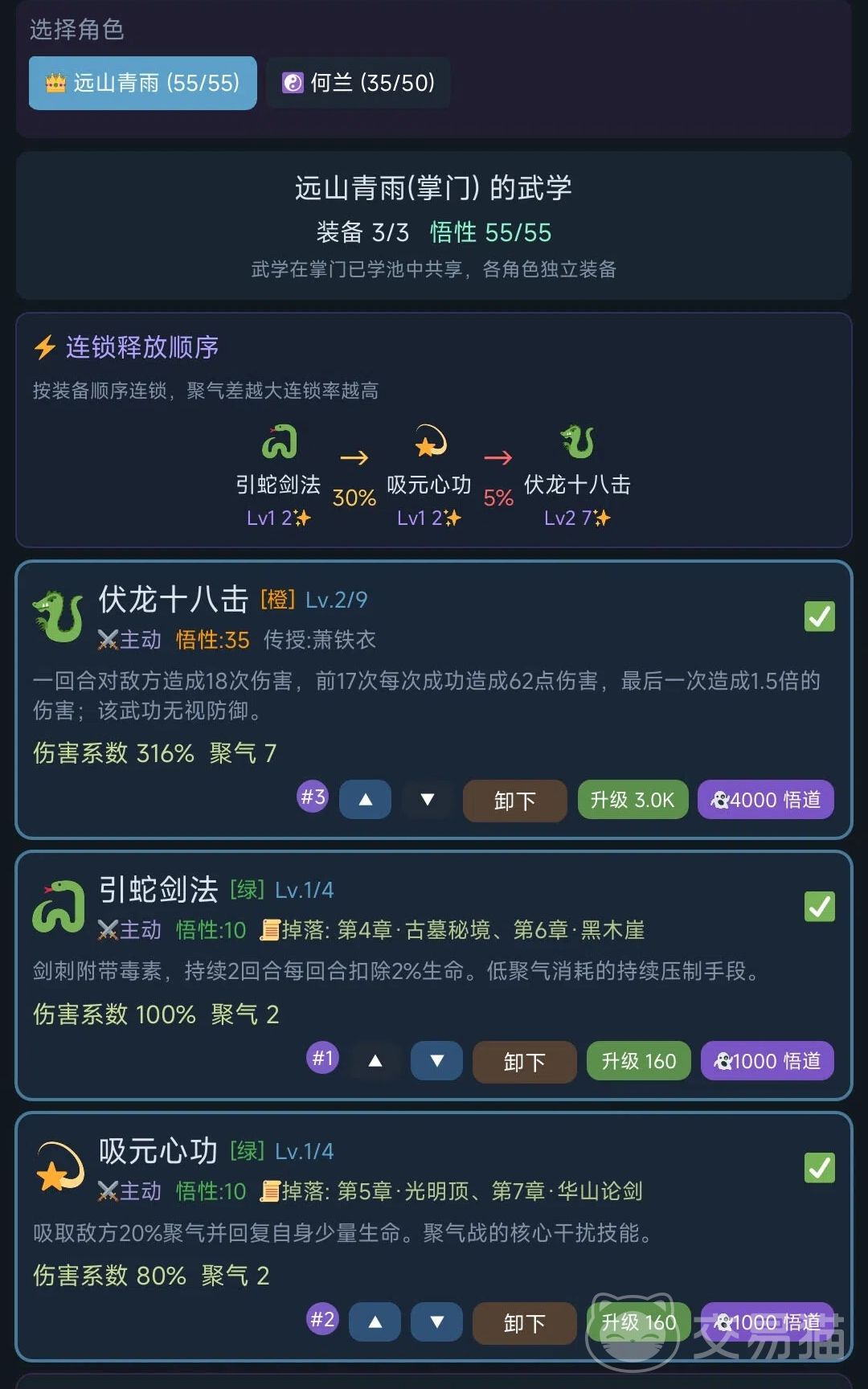Move 引蛇剑法 up in chain order
The width and height of the screenshot is (868, 1389).
coord(375,1061)
